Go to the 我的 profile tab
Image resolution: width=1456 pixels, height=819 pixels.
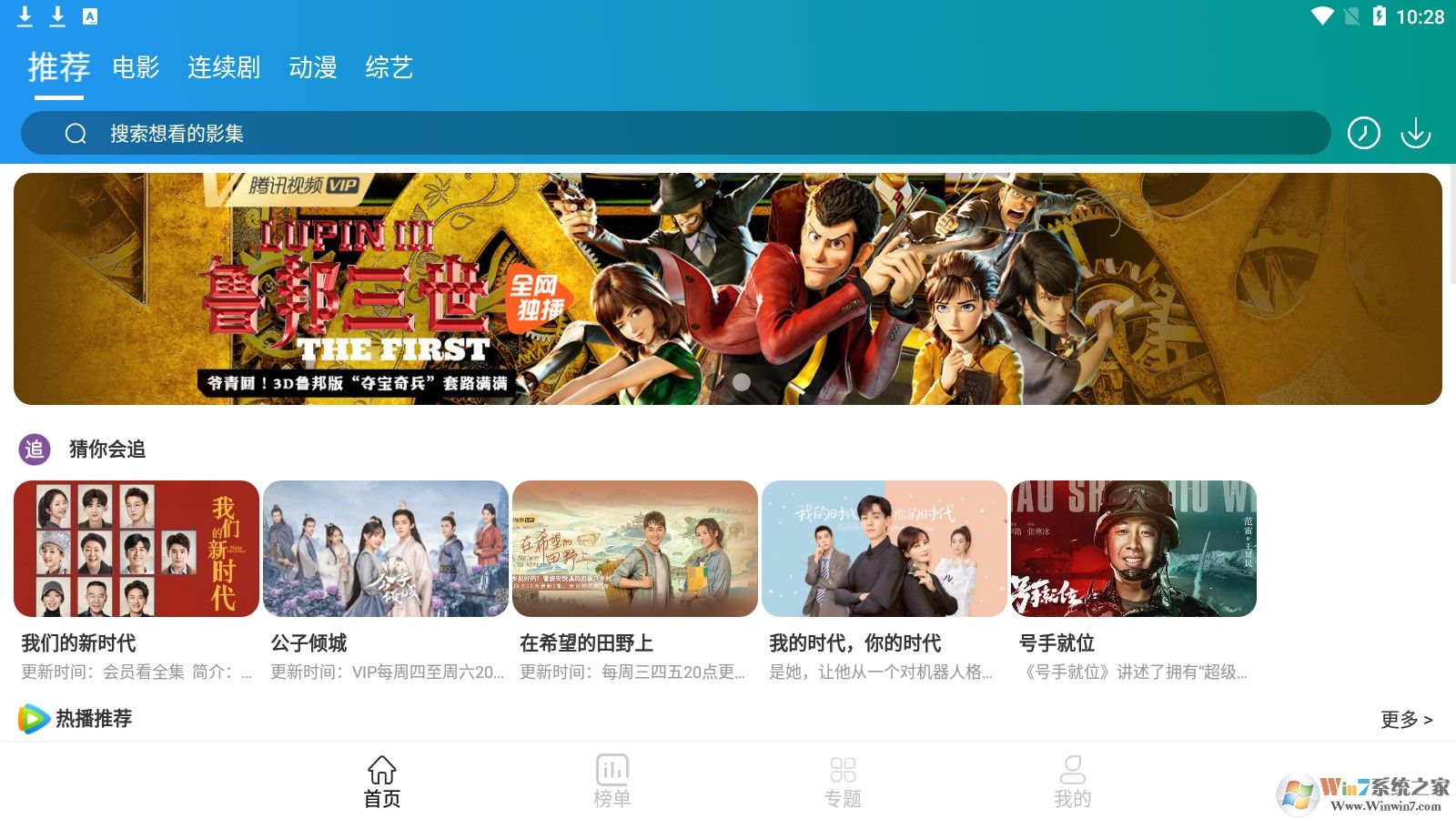pyautogui.click(x=1073, y=782)
